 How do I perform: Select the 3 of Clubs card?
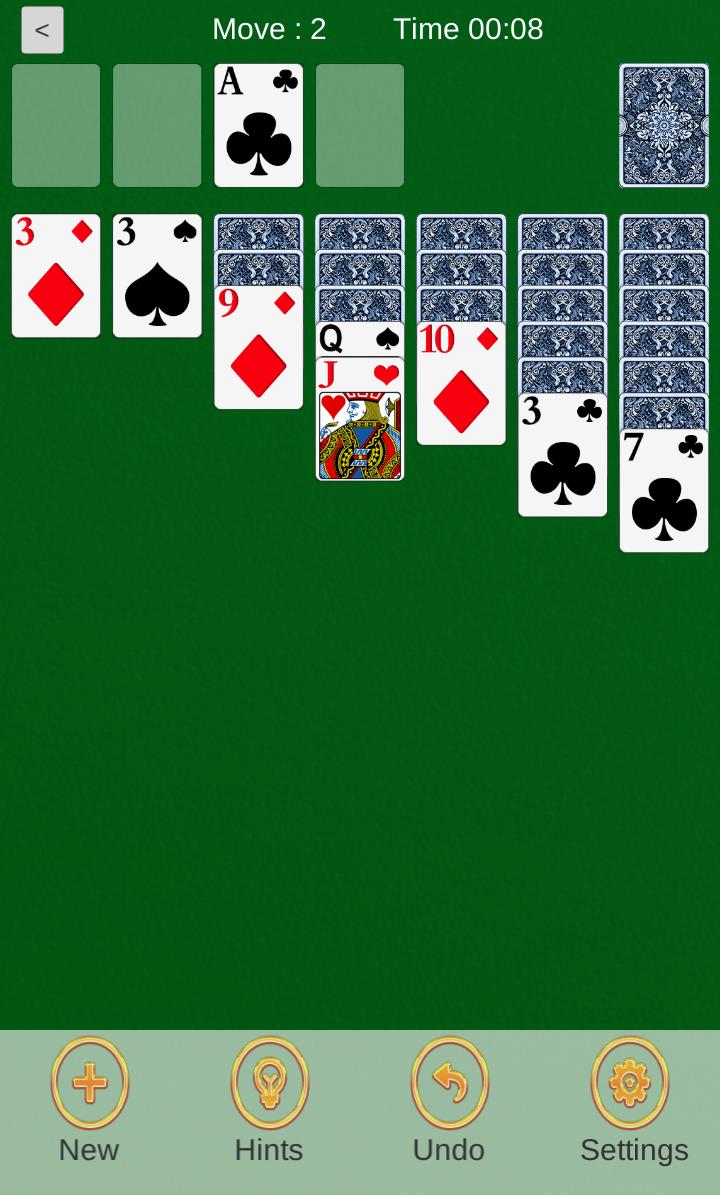562,455
